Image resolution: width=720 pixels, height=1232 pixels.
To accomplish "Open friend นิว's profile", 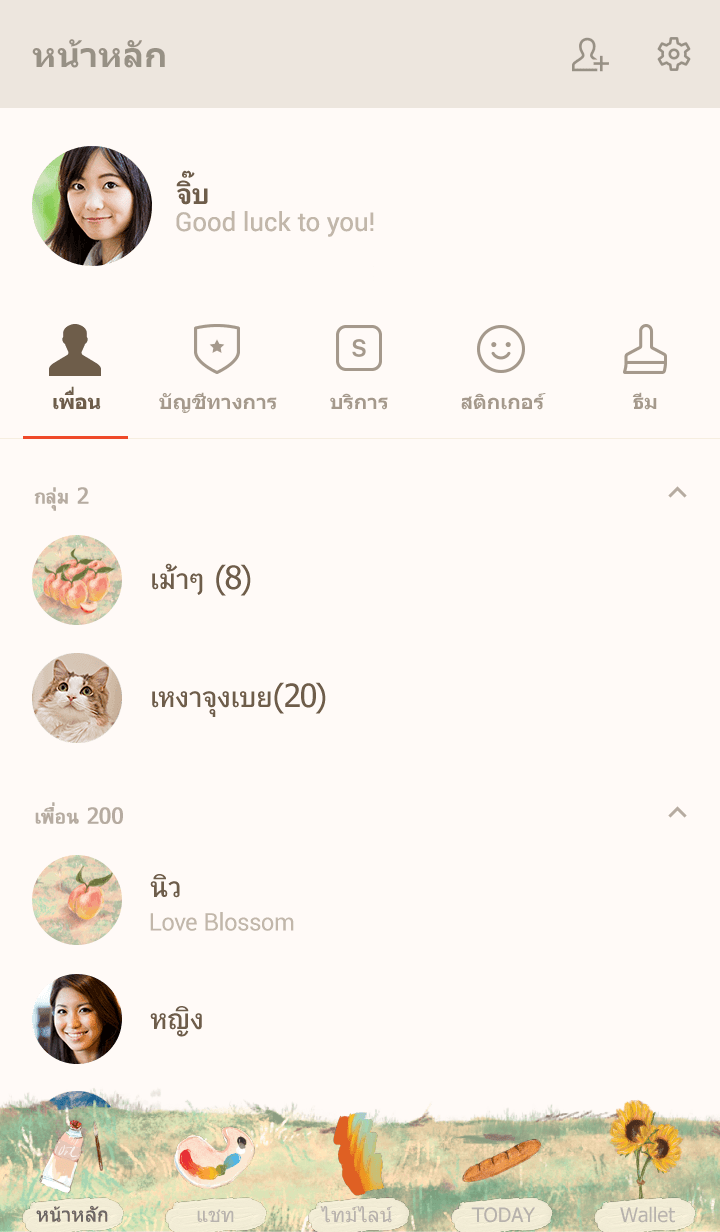I will click(360, 900).
